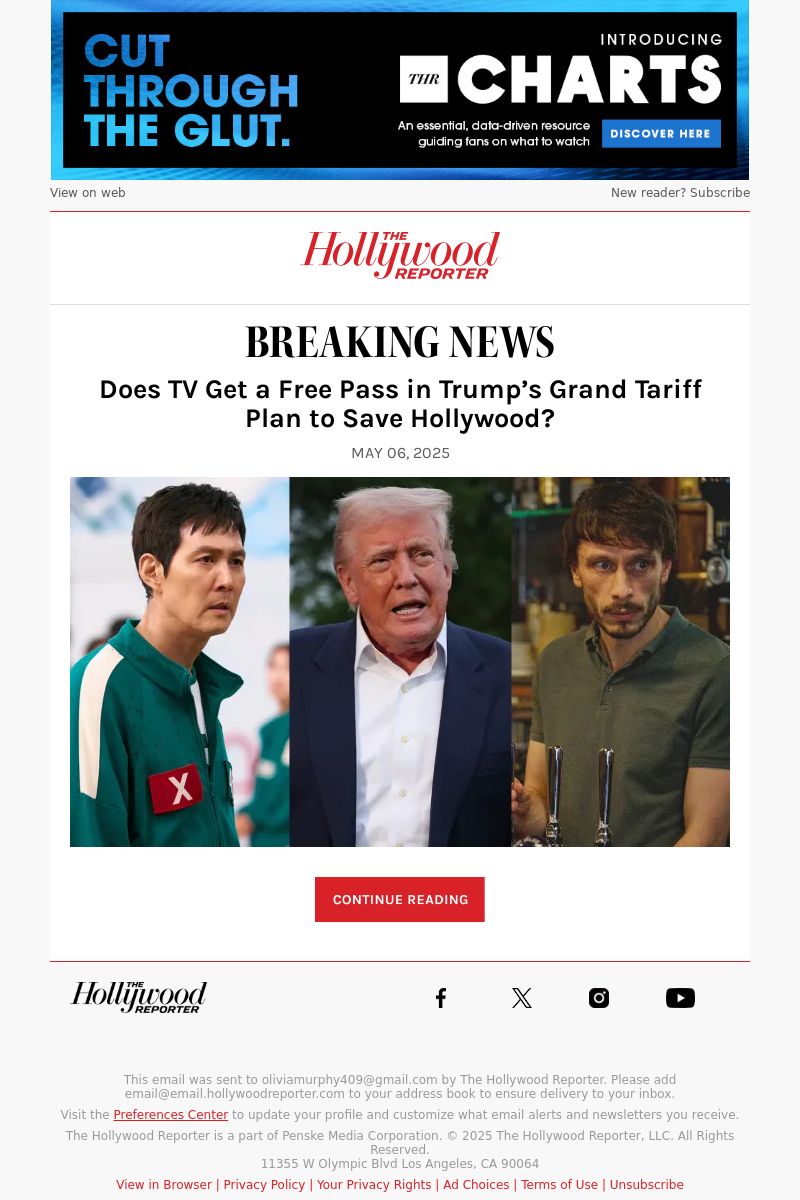Image resolution: width=800 pixels, height=1200 pixels.
Task: Open The Hollywood Reporter YouTube channel
Action: (x=680, y=998)
